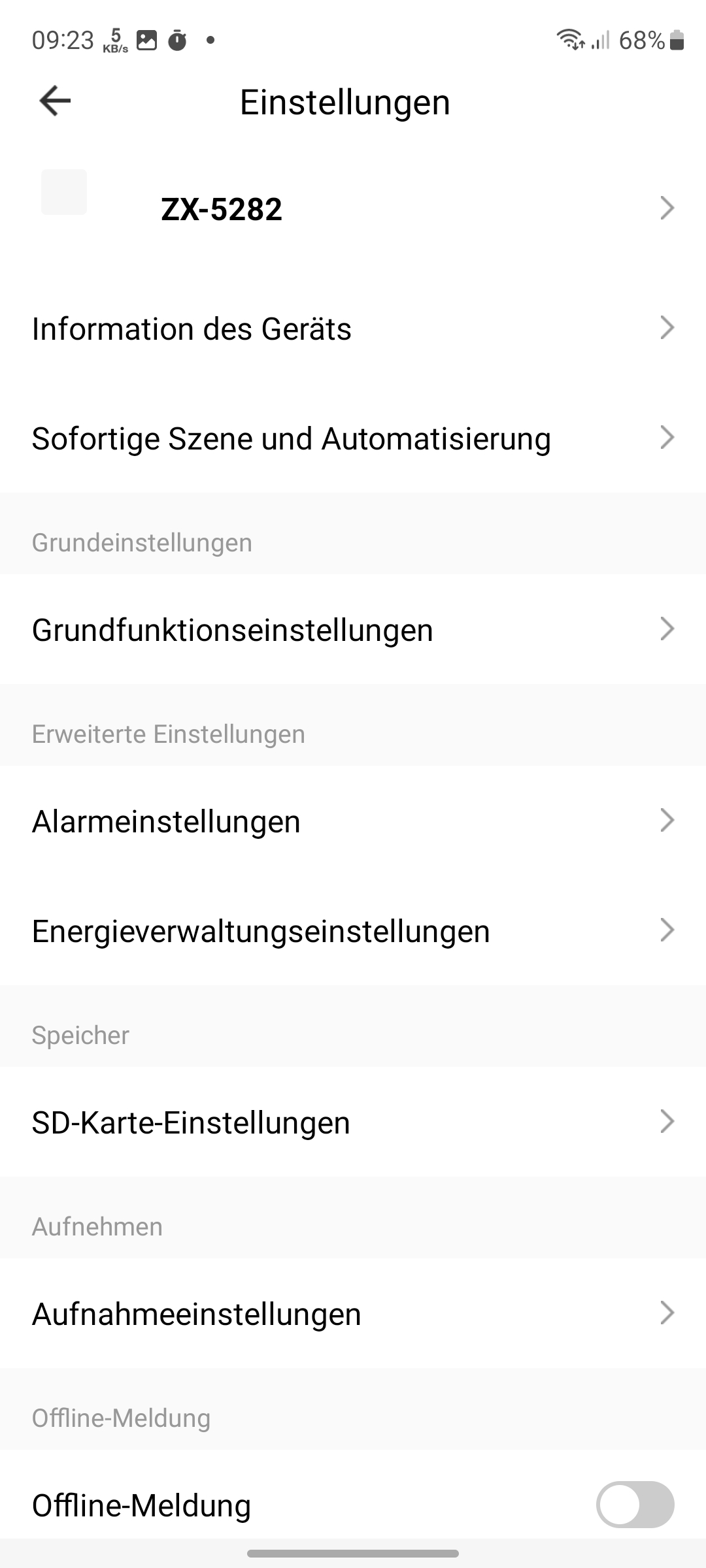Open the ZX-5282 device entry
The width and height of the screenshot is (706, 1568).
[x=353, y=209]
